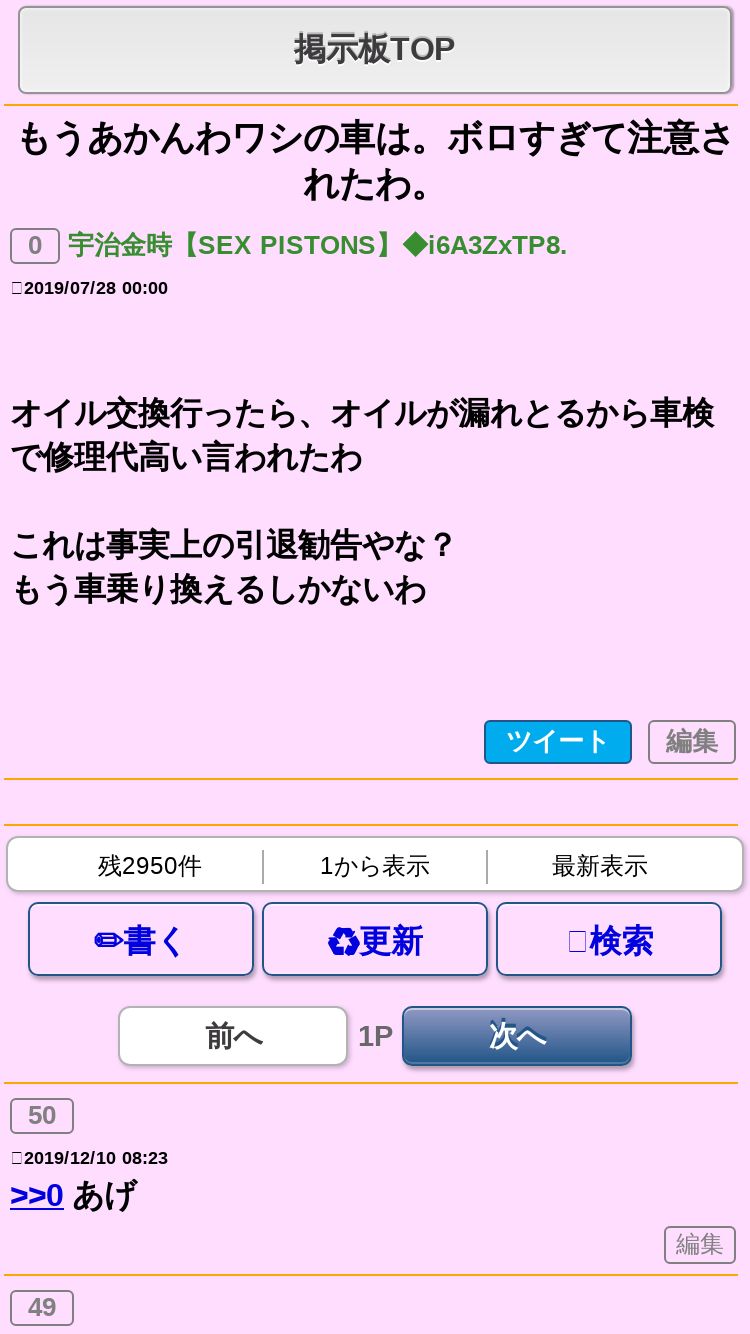Viewport: 750px width, 1334px height.
Task: Go to 掲示板TOP
Action: coord(375,50)
